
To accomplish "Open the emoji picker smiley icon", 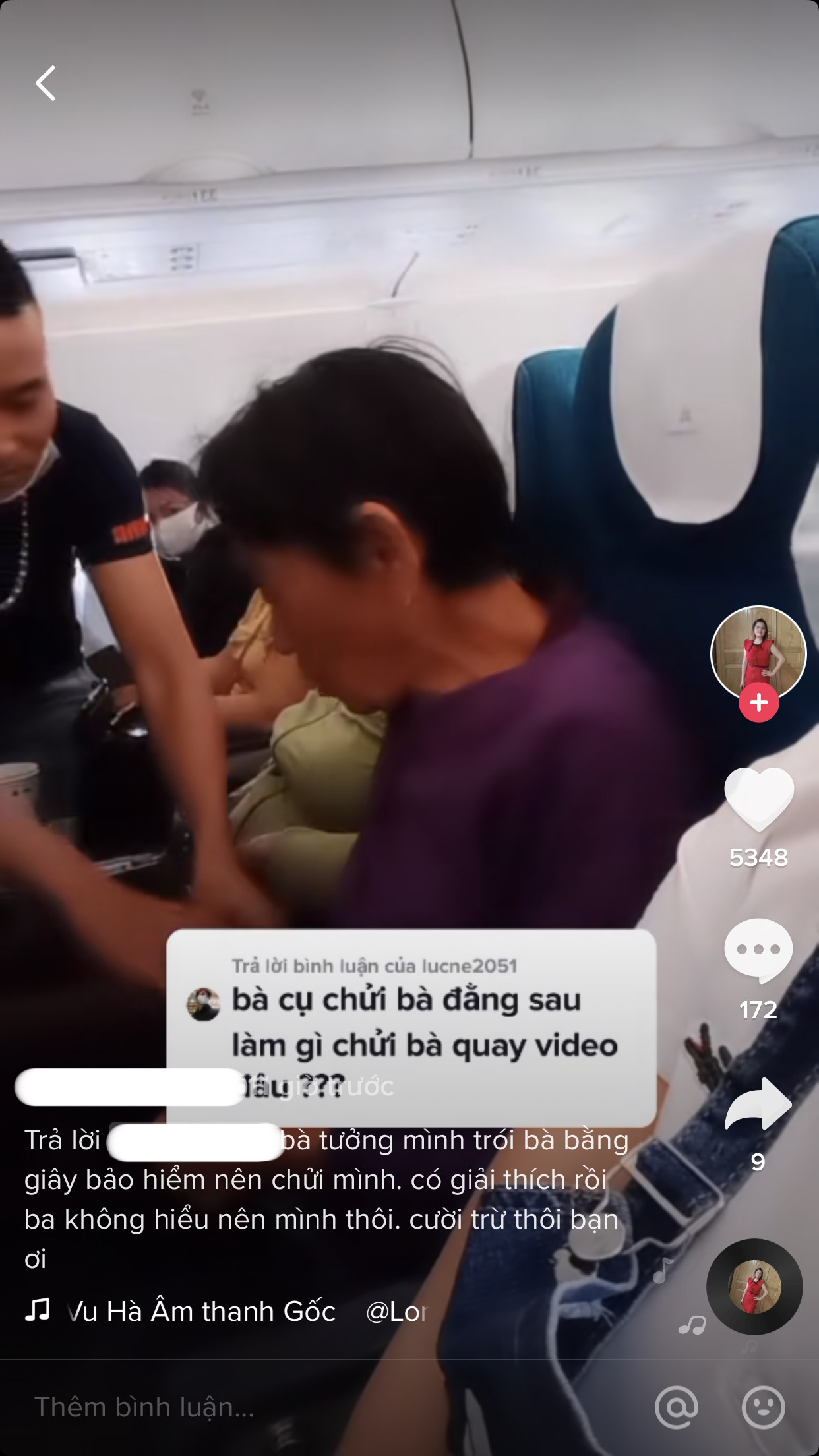I will click(764, 1407).
